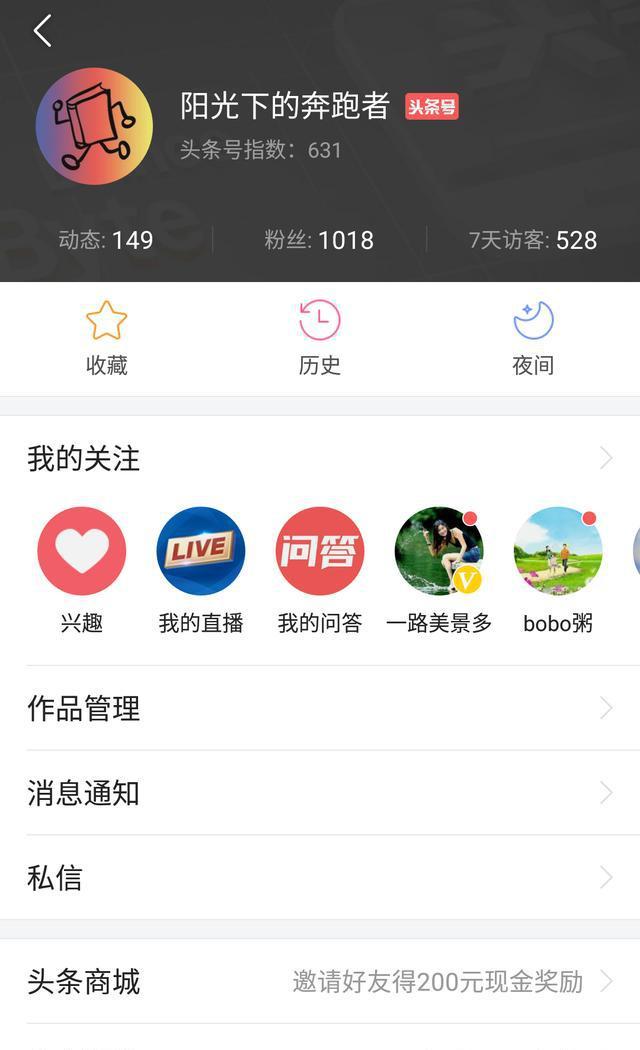The image size is (640, 1050).
Task: Open 收藏 favorites
Action: click(x=106, y=338)
